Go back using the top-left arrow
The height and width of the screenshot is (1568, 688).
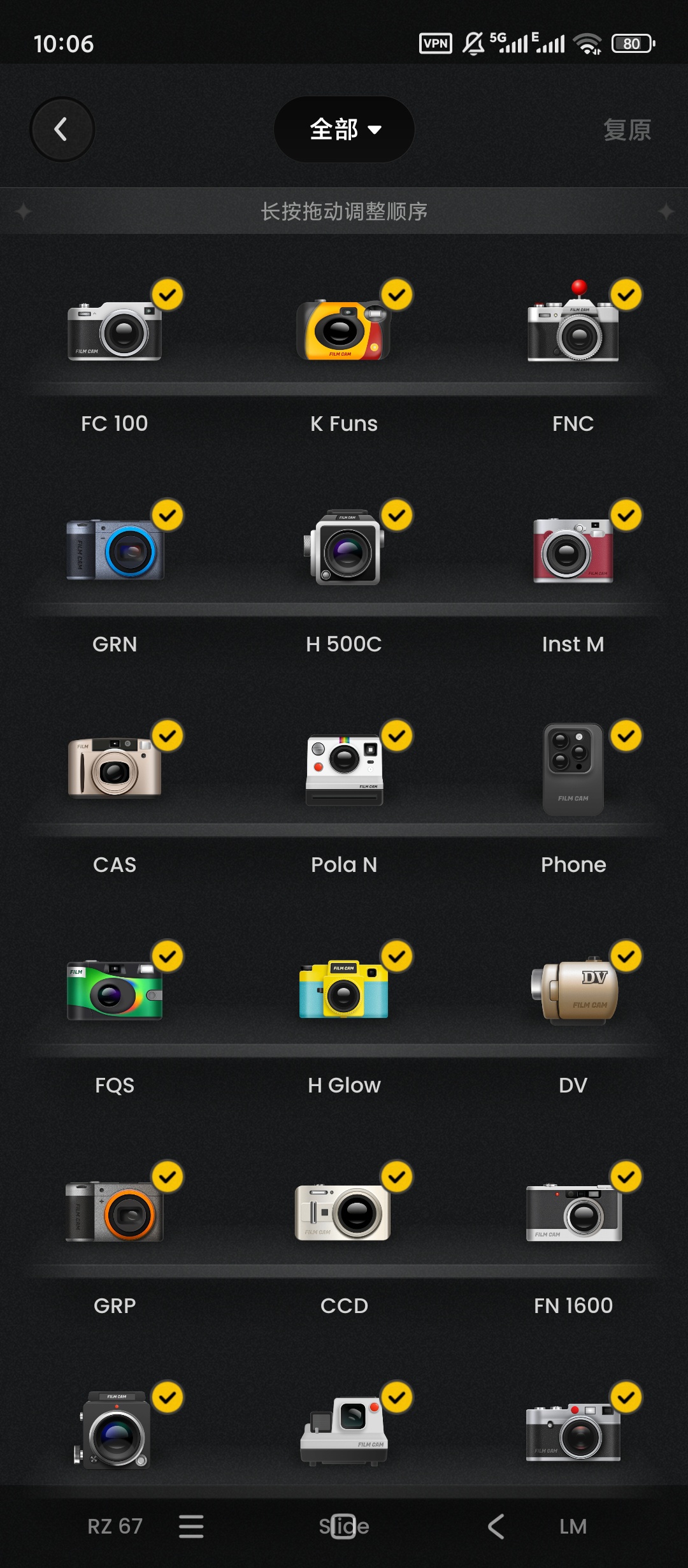(62, 129)
